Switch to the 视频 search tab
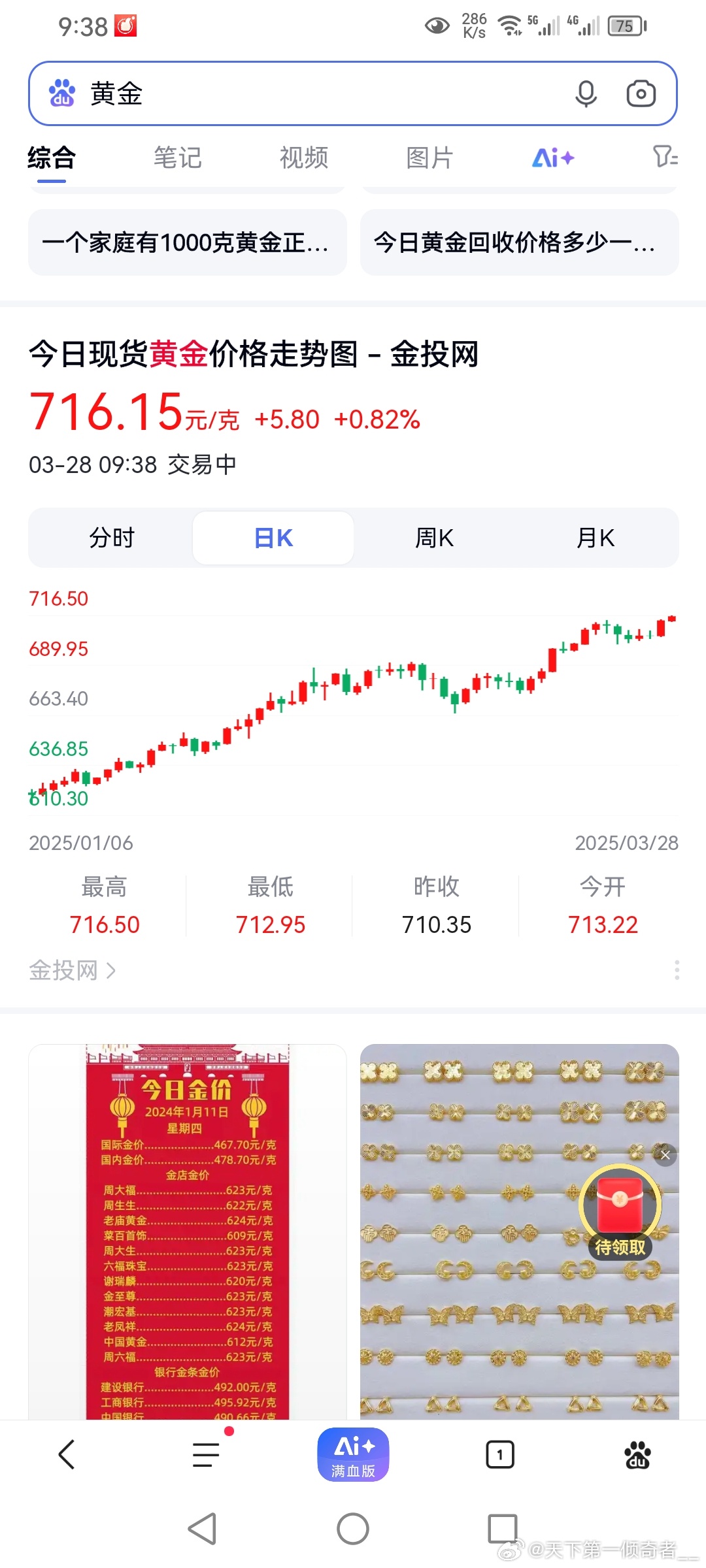 303,157
